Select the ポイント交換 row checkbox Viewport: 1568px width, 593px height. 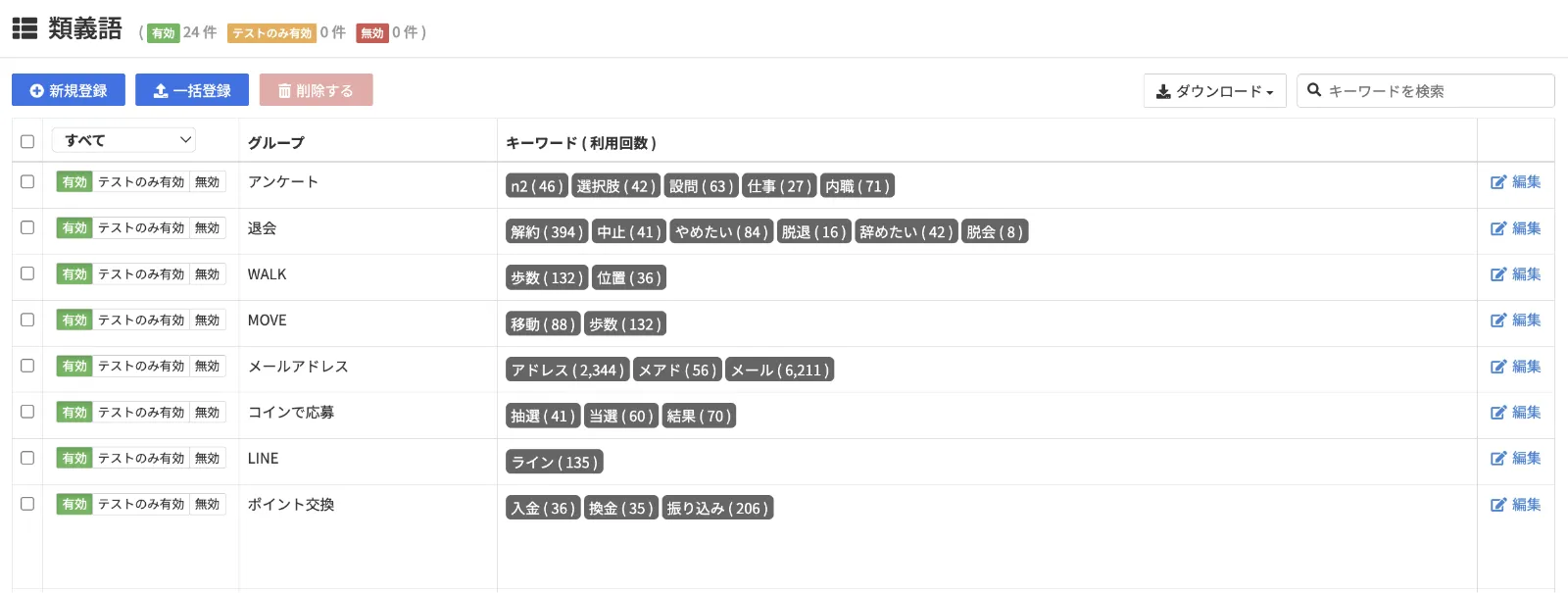click(27, 504)
